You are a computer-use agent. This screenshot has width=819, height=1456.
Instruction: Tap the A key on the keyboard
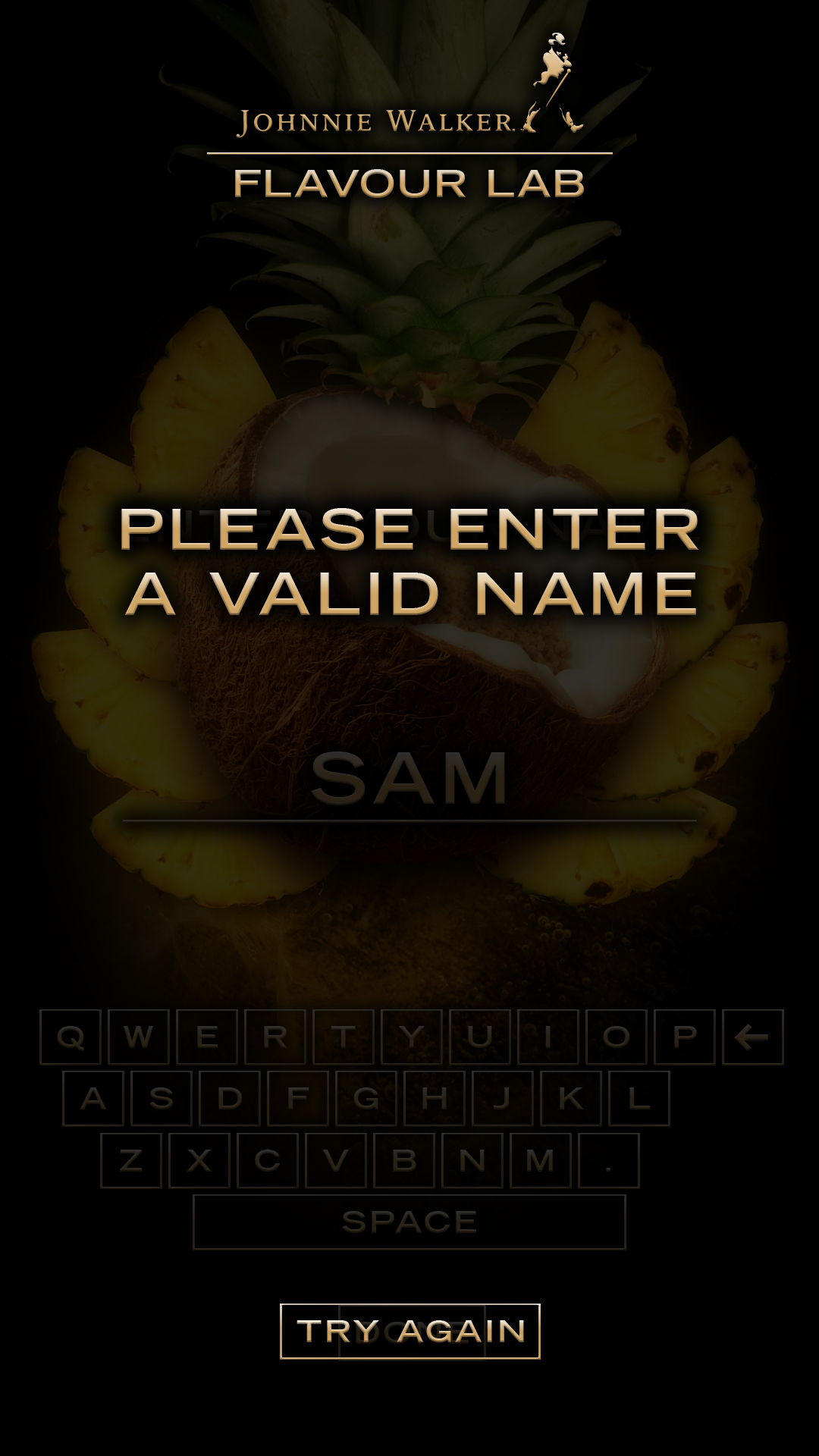(93, 1098)
